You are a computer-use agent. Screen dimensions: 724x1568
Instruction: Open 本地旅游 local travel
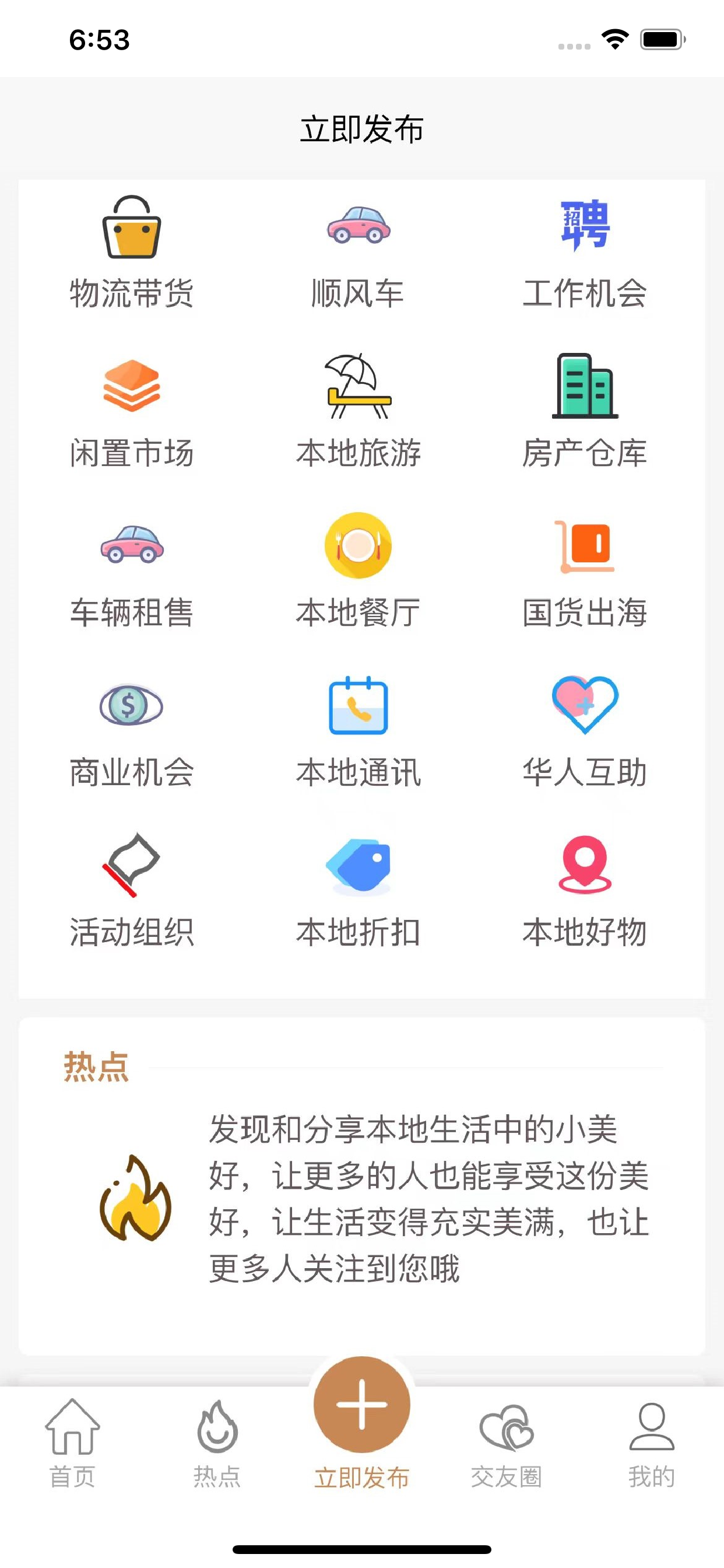[x=359, y=411]
